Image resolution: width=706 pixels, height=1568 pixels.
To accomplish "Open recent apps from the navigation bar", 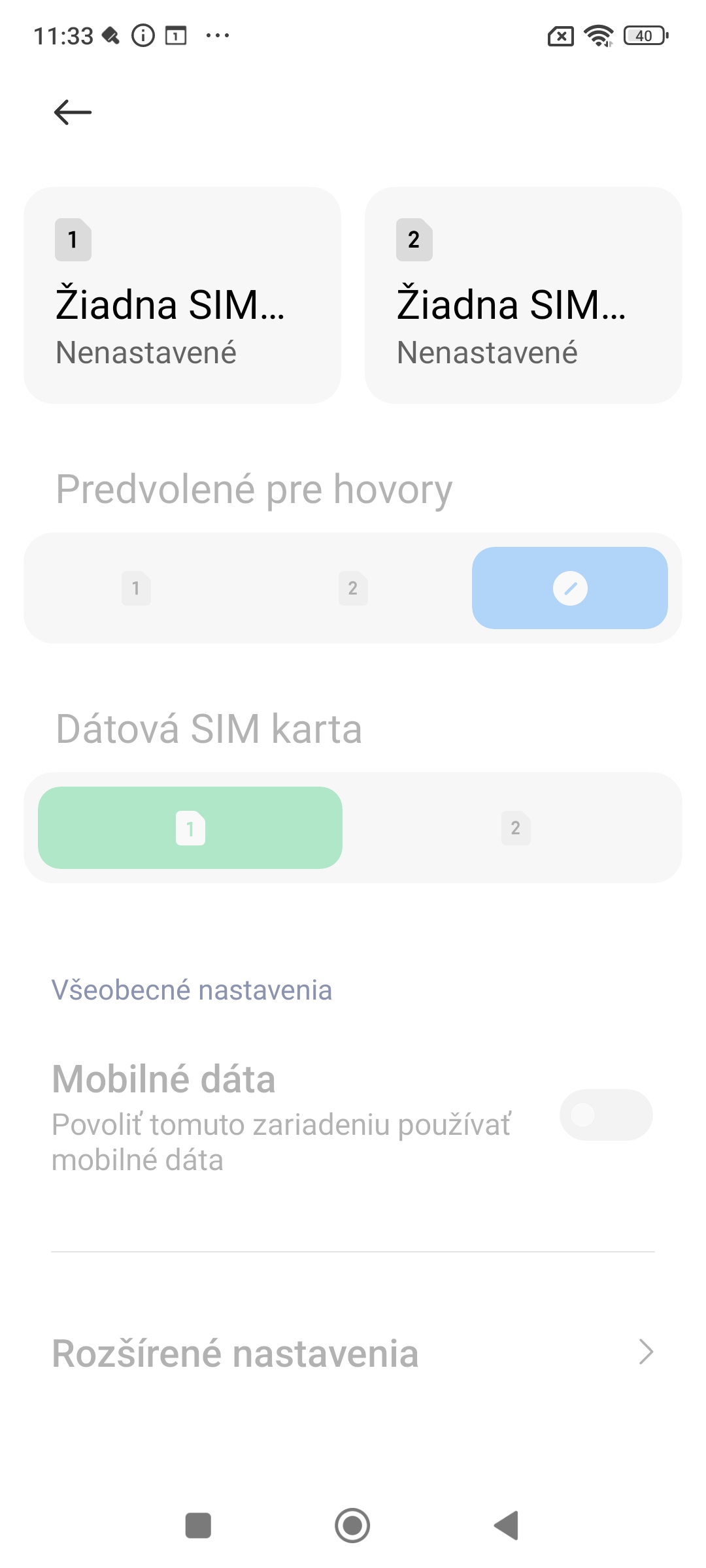I will [198, 1526].
